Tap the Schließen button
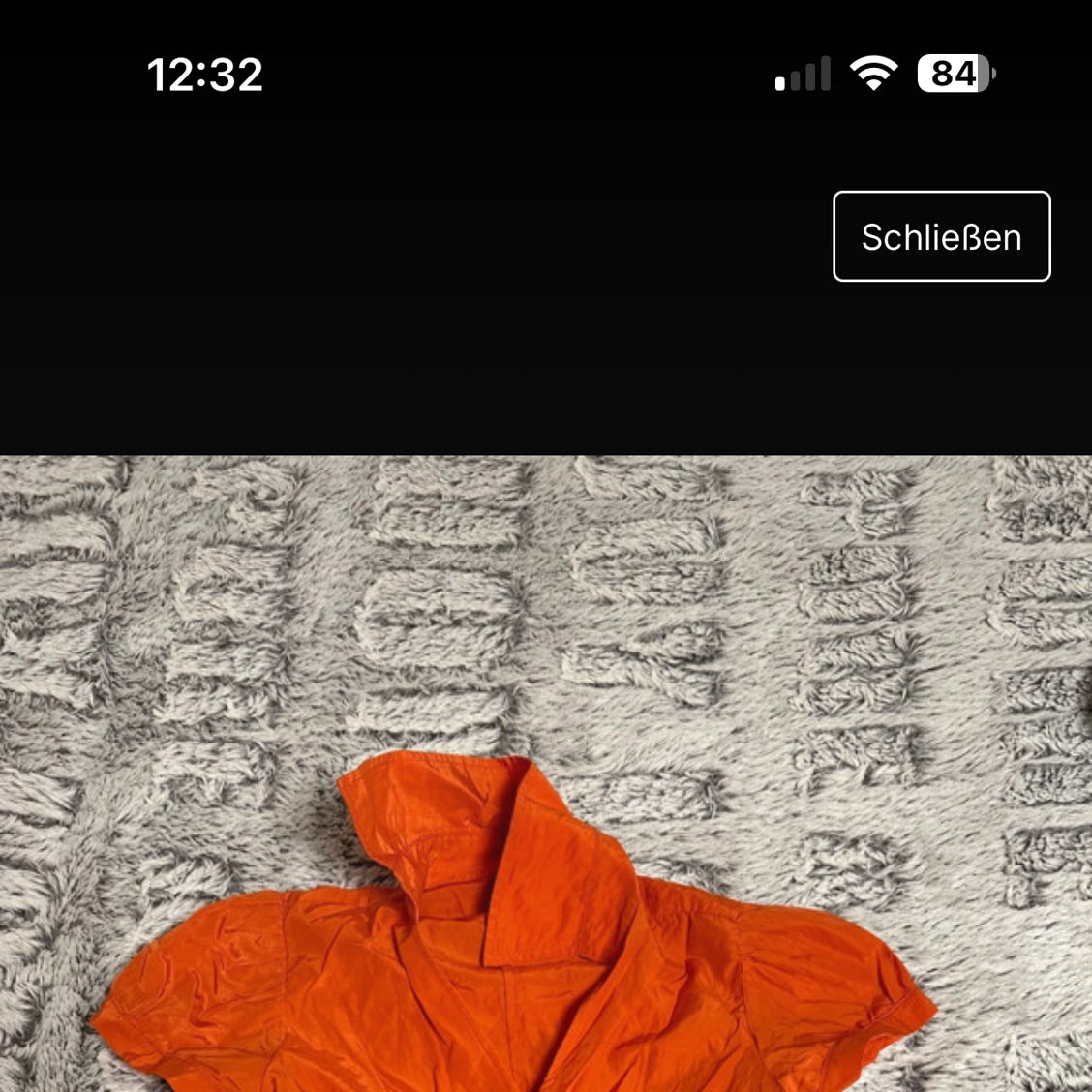Viewport: 1092px width, 1092px height. pos(941,236)
